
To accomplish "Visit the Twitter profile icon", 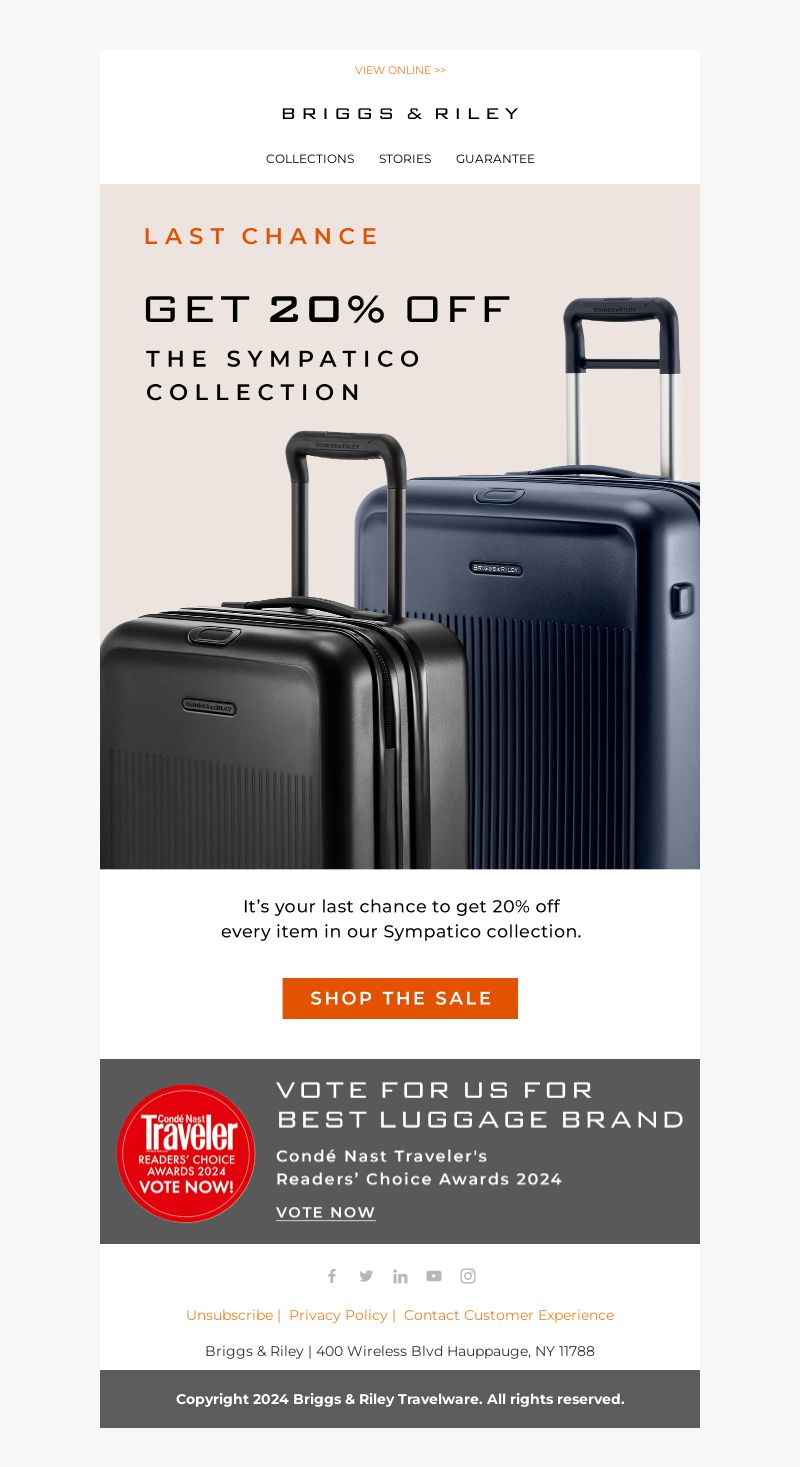I will 366,1276.
